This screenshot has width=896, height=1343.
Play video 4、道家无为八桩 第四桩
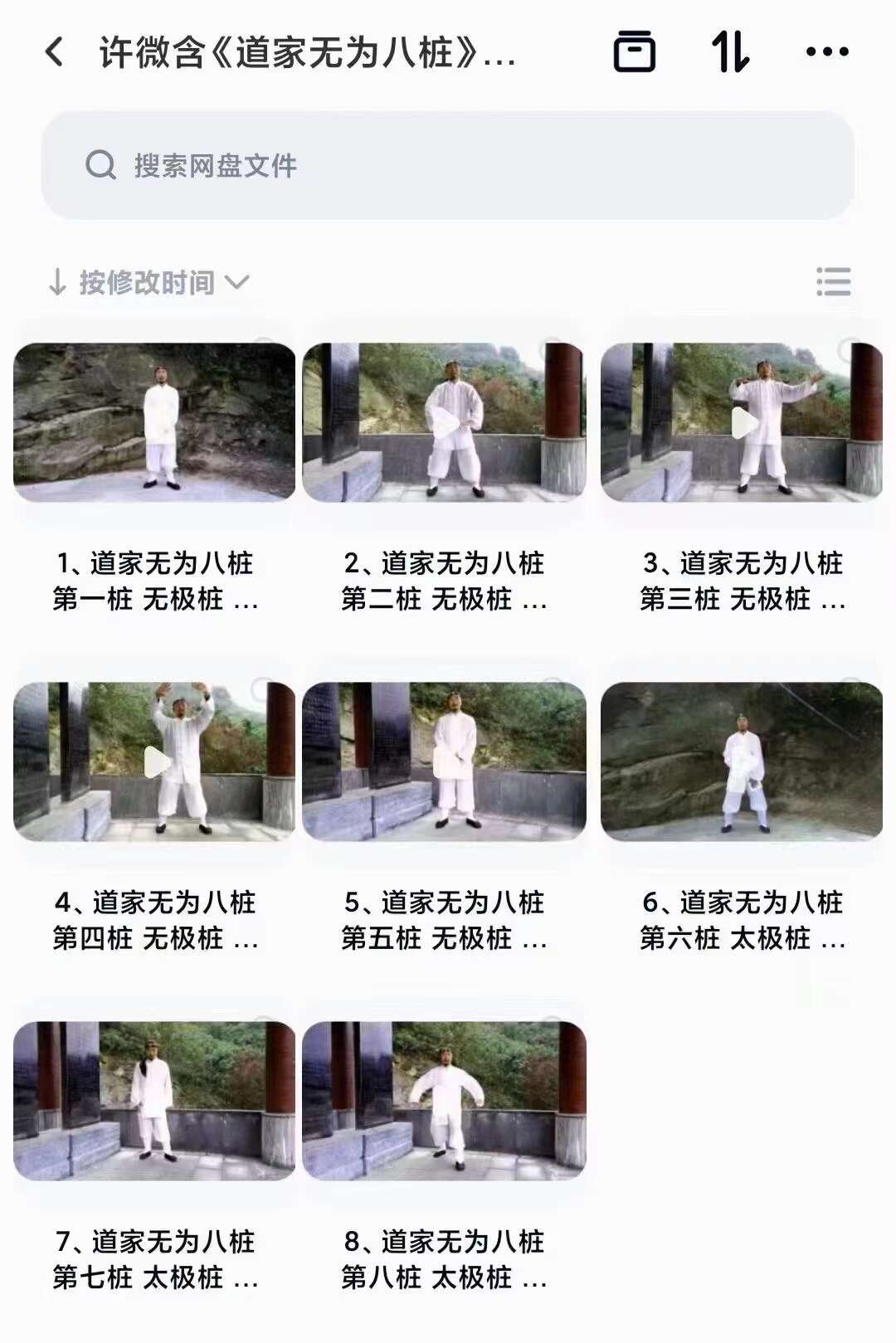click(x=154, y=762)
